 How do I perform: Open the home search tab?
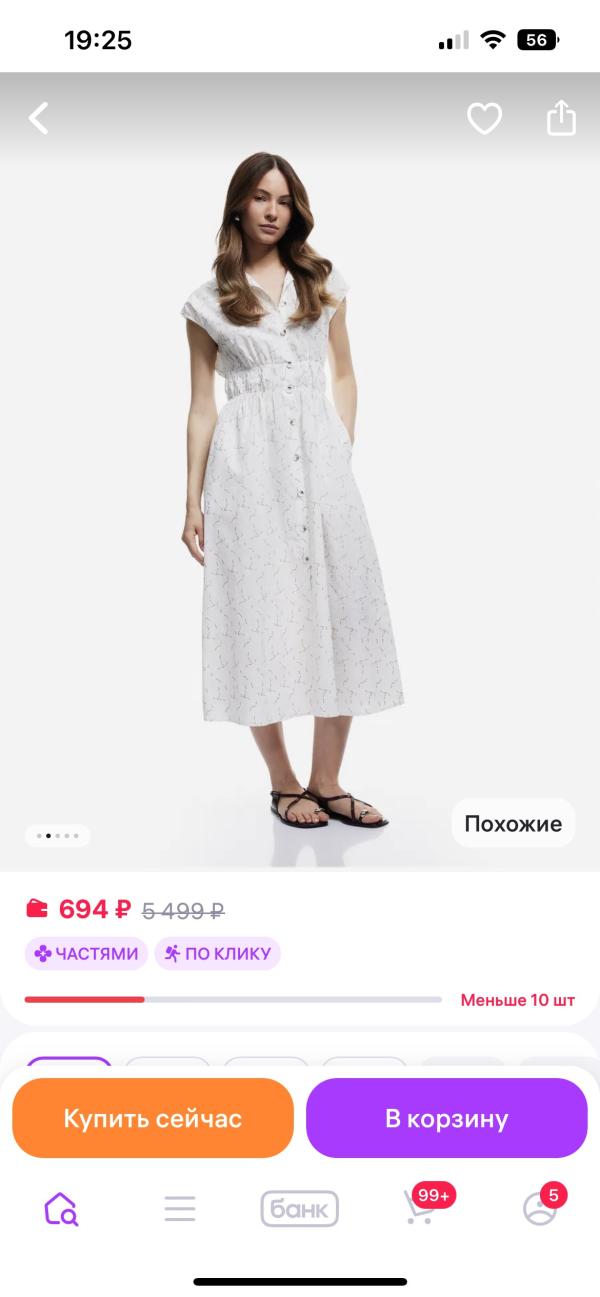[x=61, y=1209]
